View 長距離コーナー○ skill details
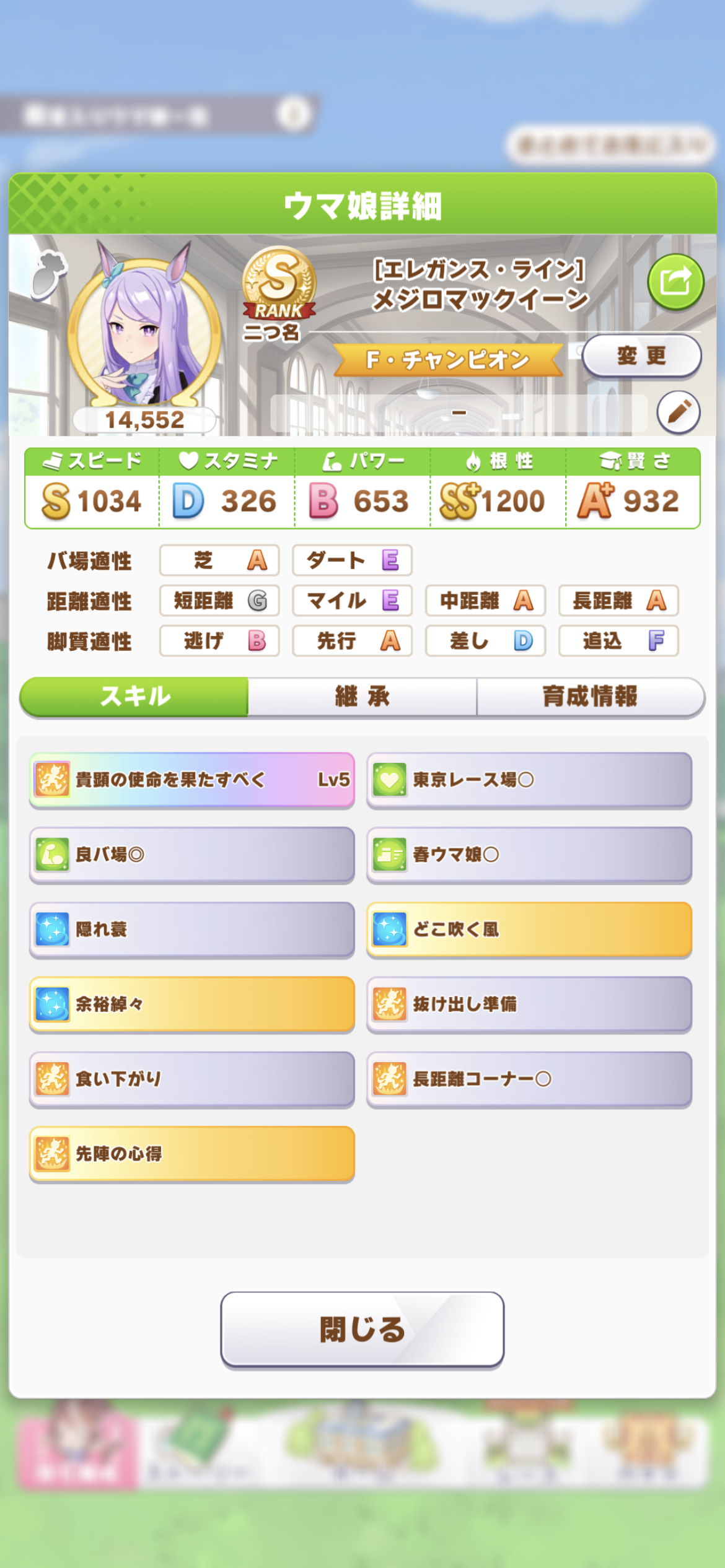This screenshot has width=725, height=1568. click(x=529, y=1079)
